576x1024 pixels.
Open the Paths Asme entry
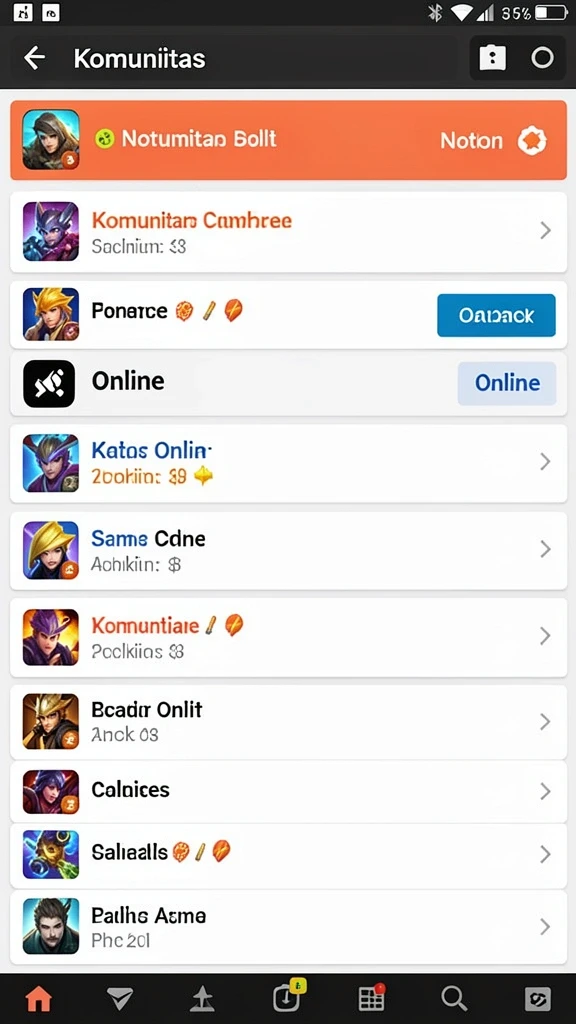pos(288,926)
